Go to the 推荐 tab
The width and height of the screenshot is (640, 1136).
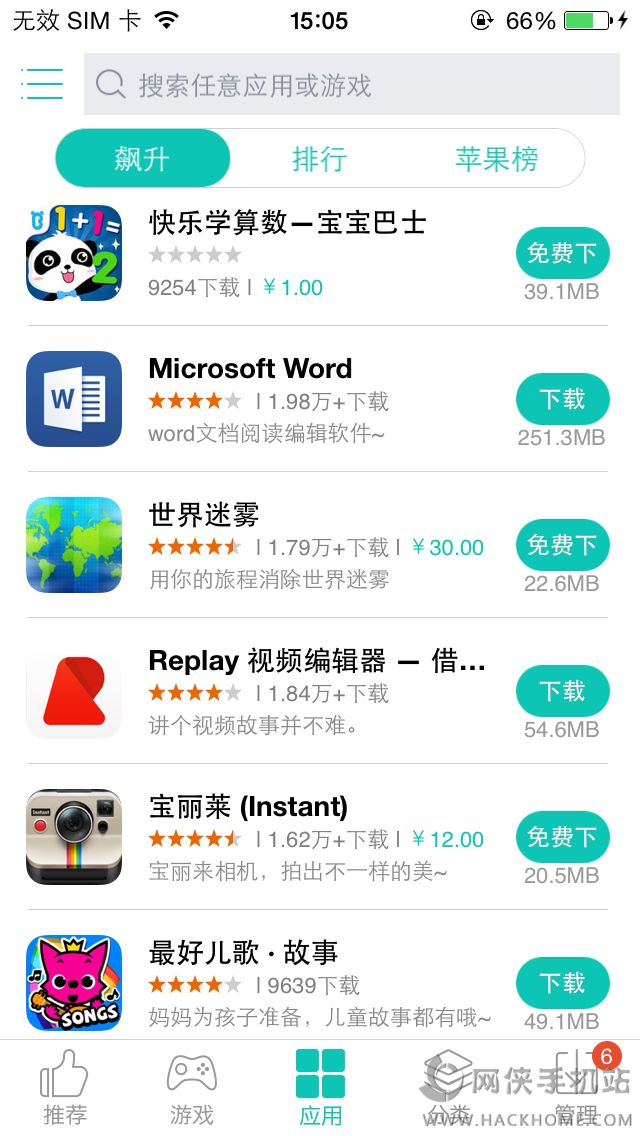pyautogui.click(x=65, y=1088)
